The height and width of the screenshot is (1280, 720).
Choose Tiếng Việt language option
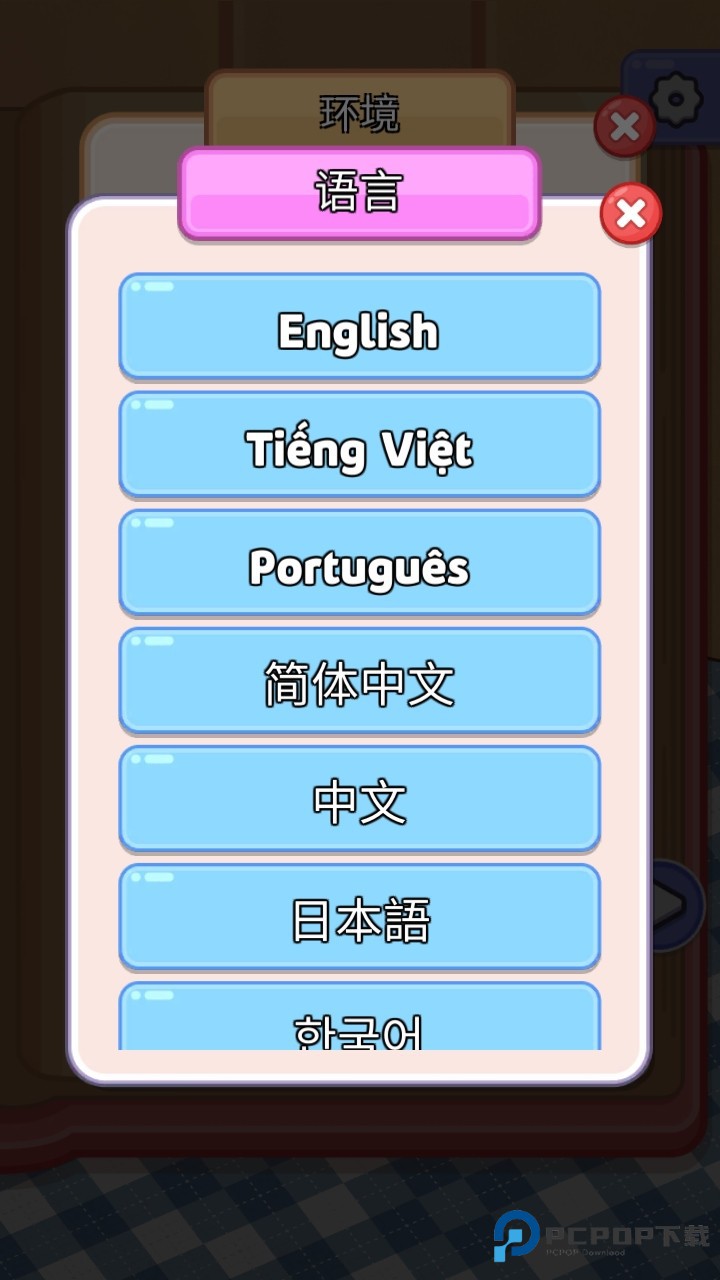pos(359,445)
